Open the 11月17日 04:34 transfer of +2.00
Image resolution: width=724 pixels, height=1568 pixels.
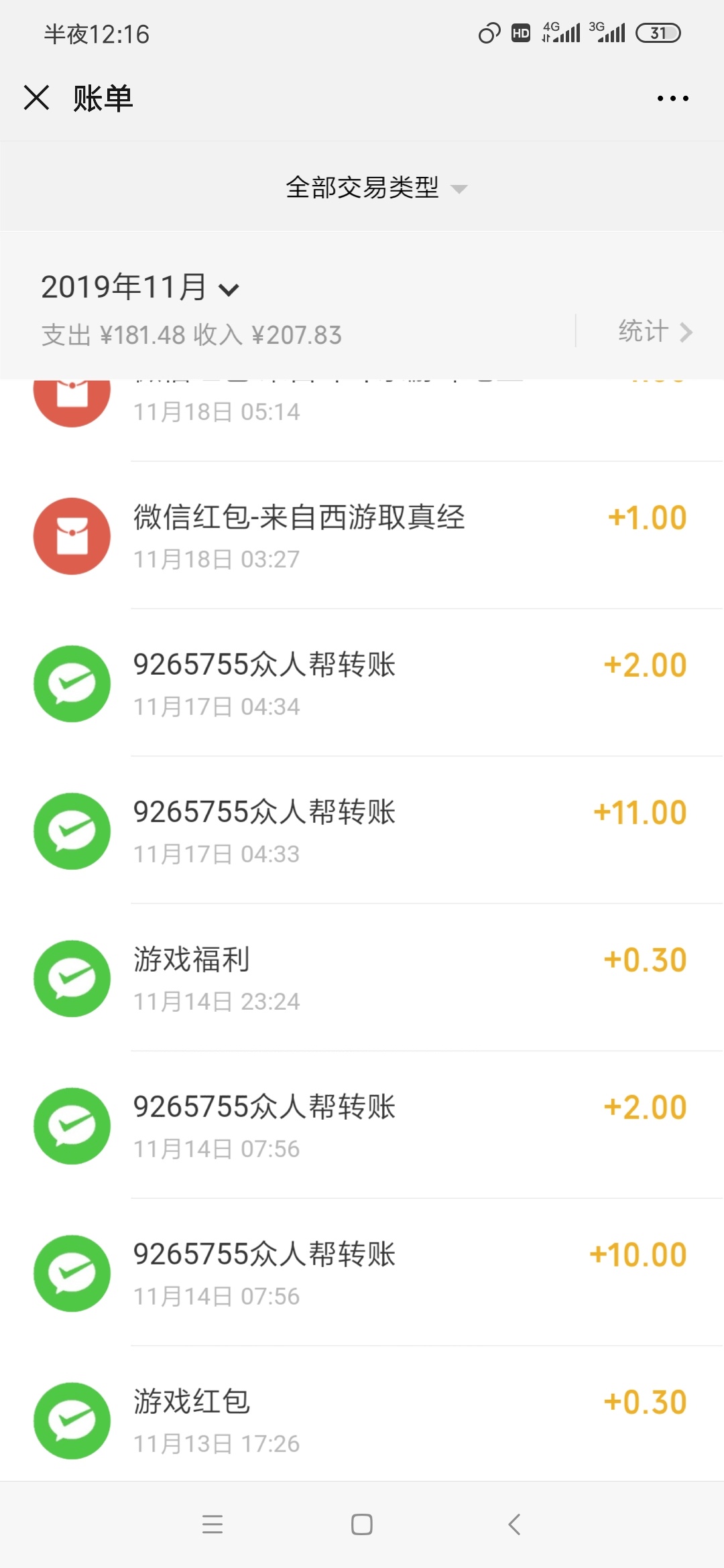(x=362, y=683)
